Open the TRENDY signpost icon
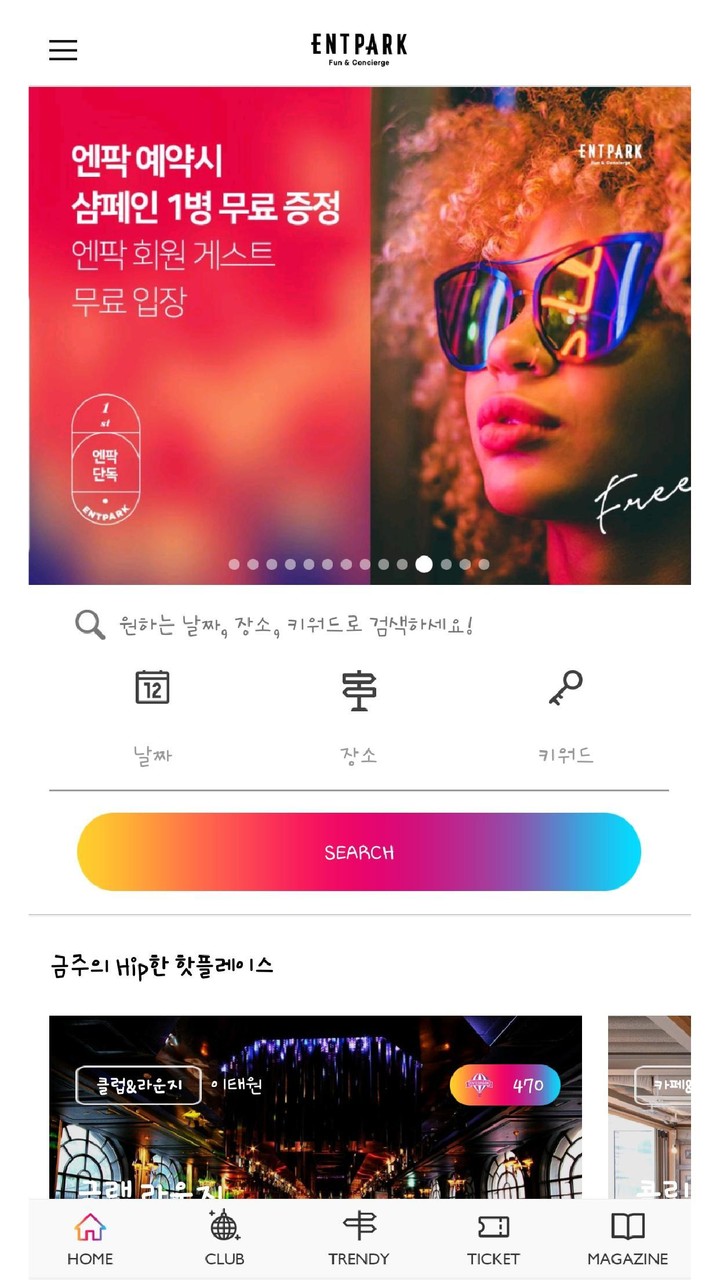This screenshot has height=1280, width=720. pyautogui.click(x=359, y=1225)
